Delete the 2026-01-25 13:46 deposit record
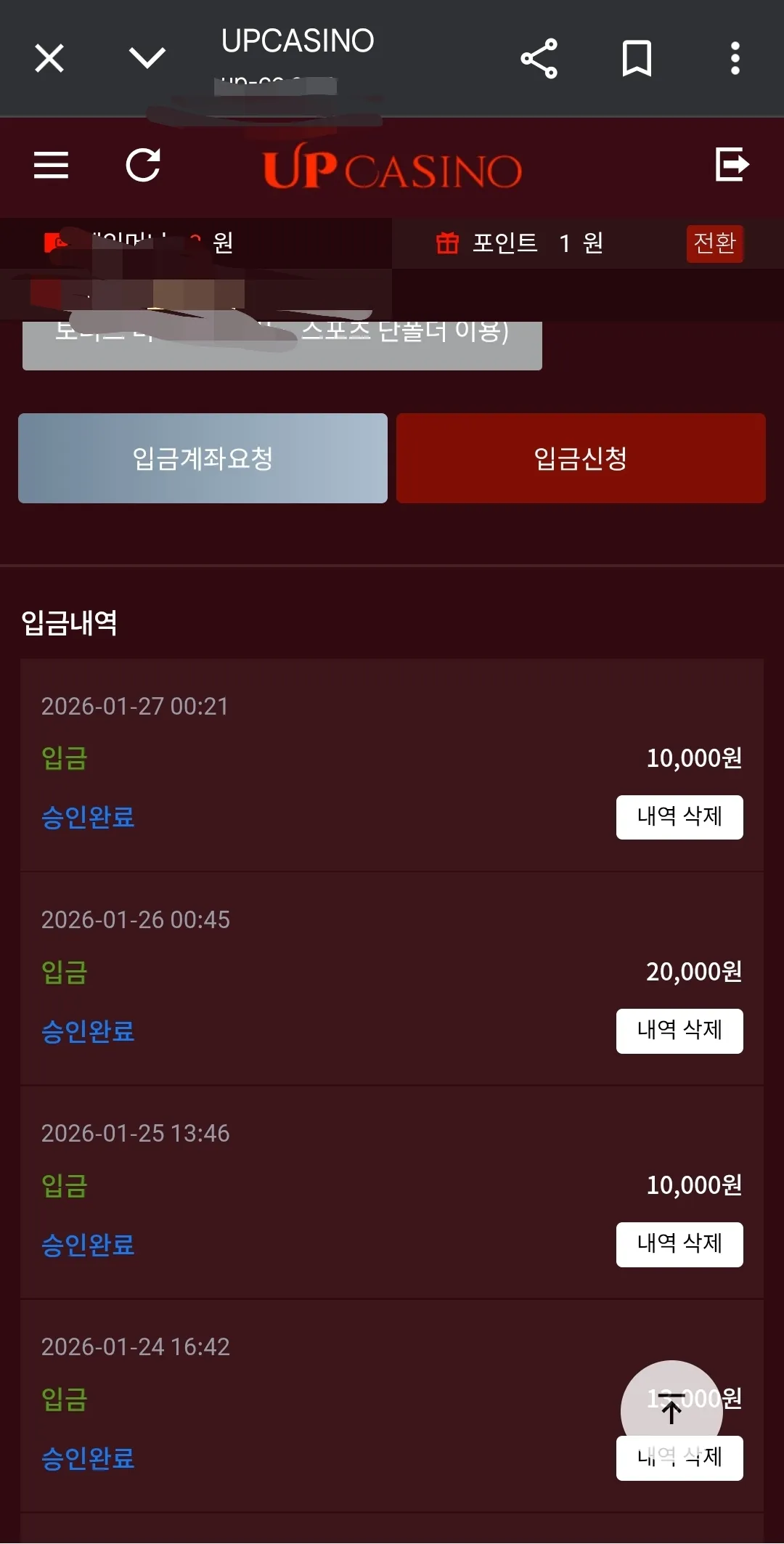This screenshot has width=784, height=1544. [x=679, y=1244]
